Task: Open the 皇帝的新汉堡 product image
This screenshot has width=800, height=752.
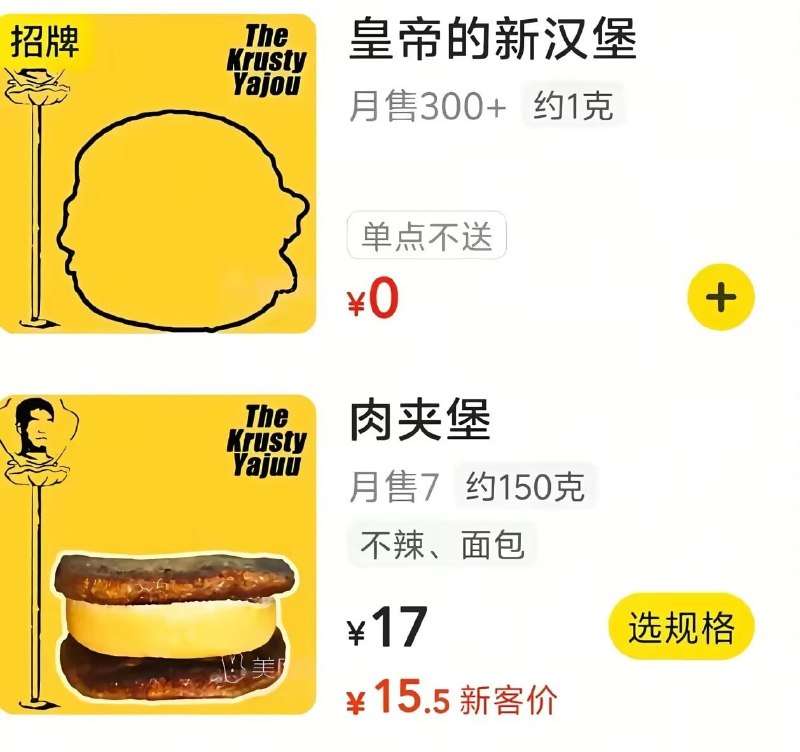Action: [158, 173]
